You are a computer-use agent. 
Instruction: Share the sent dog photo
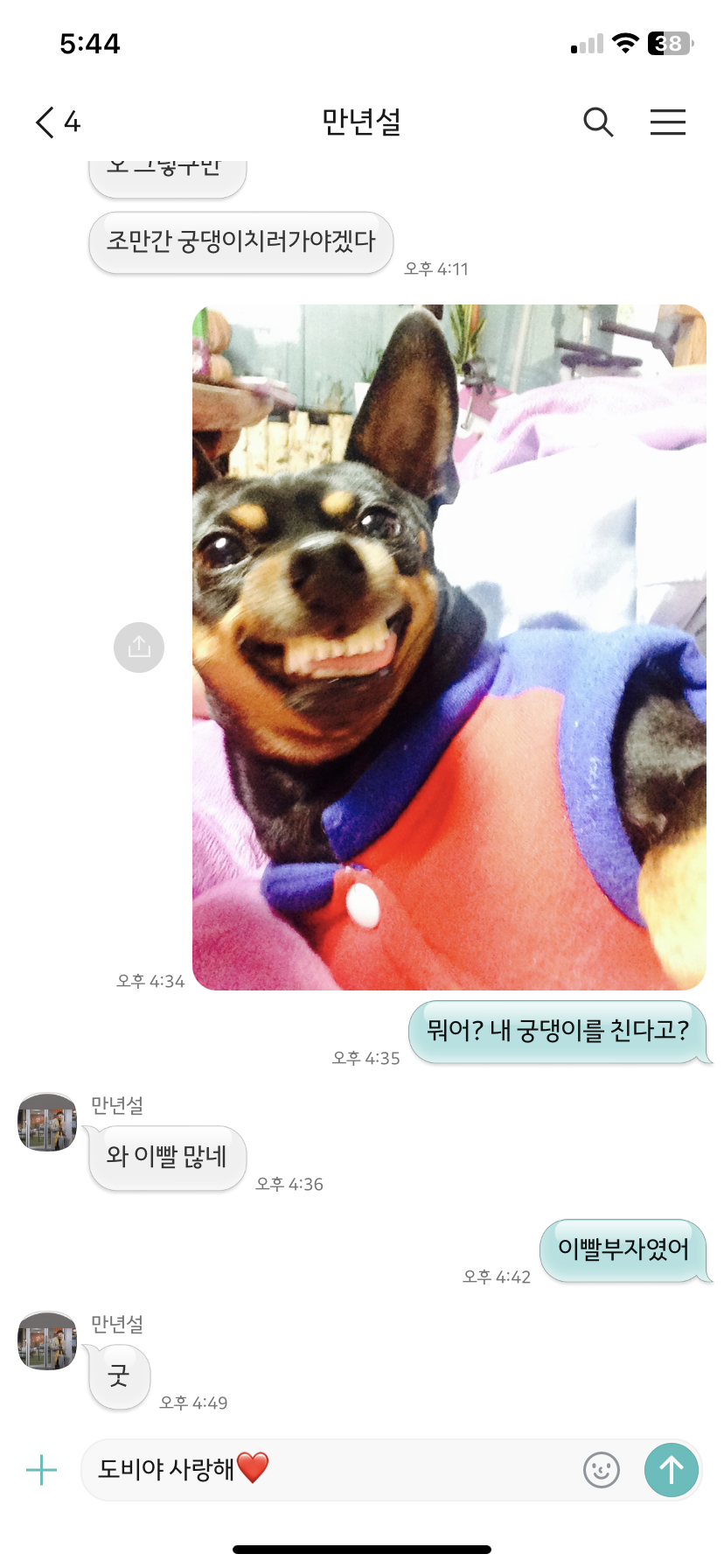click(139, 647)
